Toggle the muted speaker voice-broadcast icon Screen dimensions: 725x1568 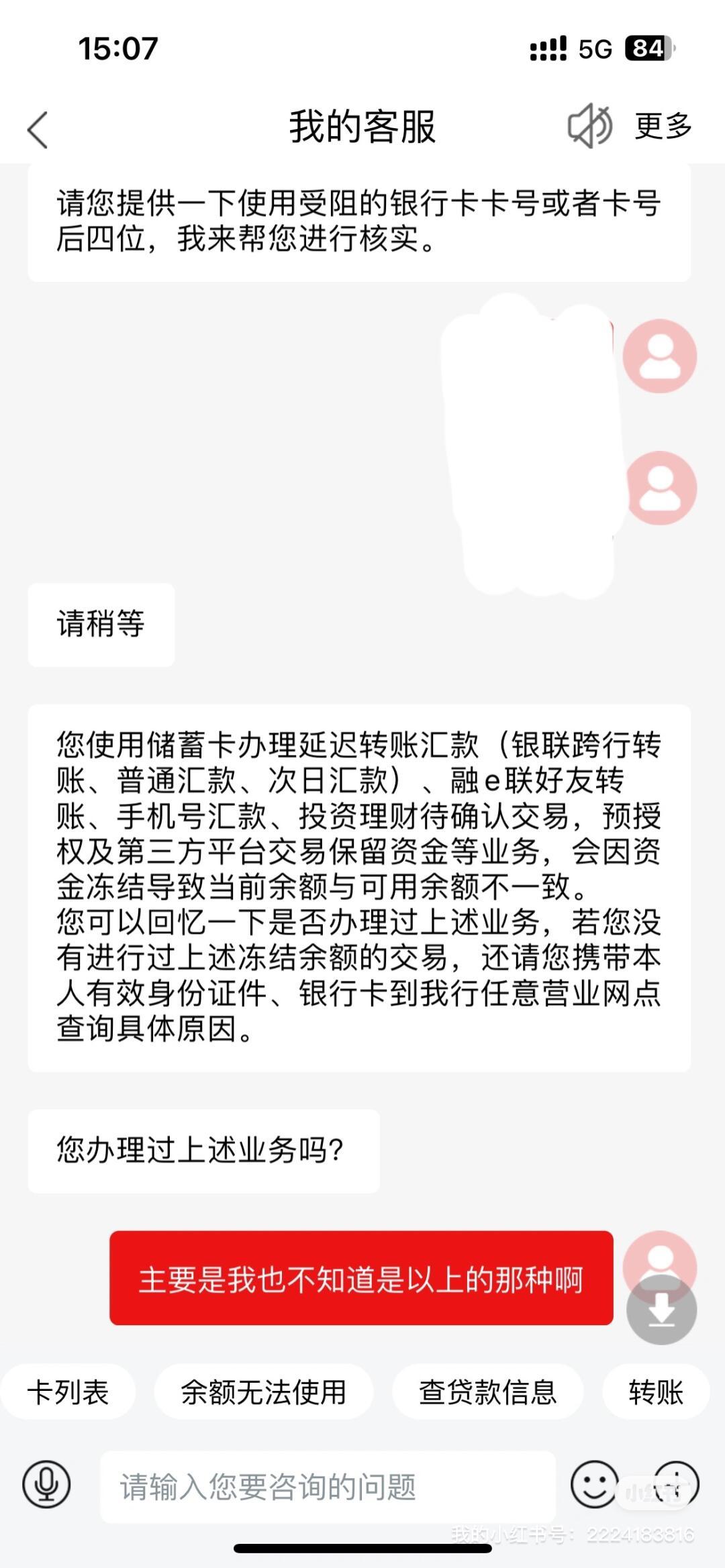(590, 125)
